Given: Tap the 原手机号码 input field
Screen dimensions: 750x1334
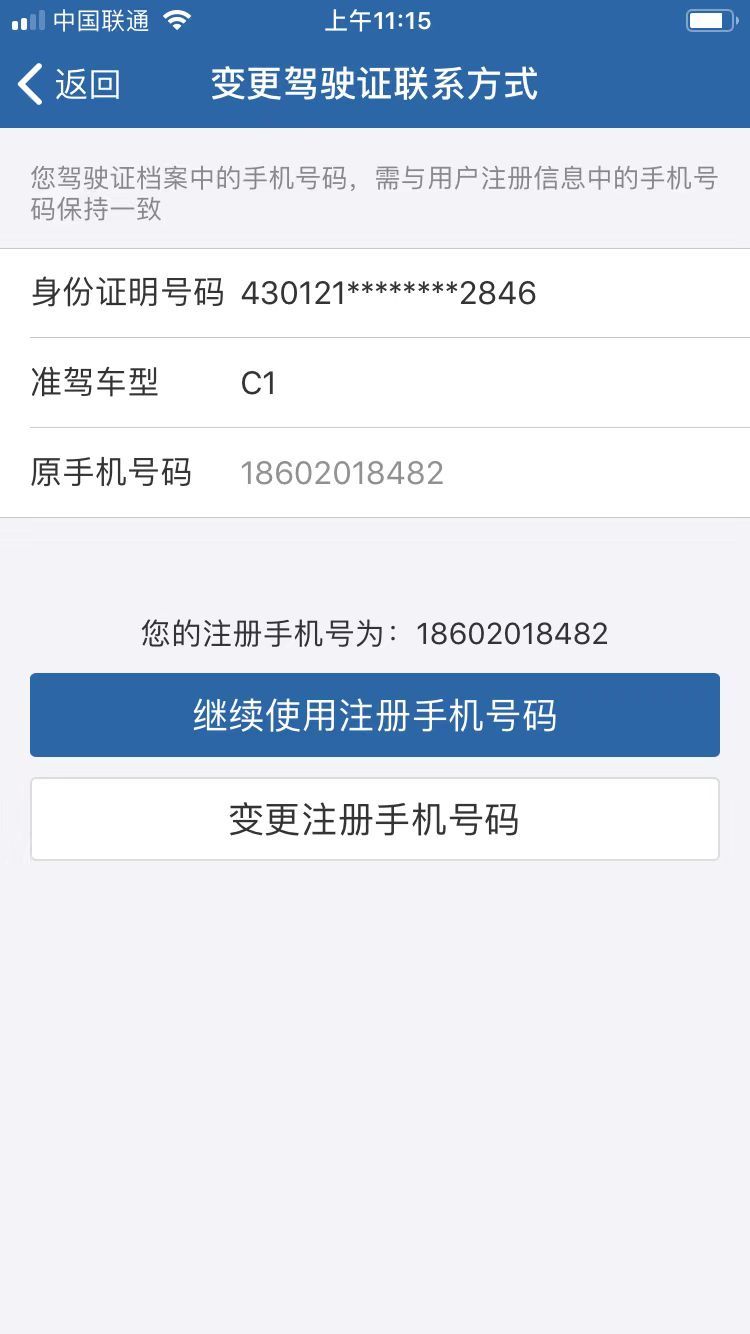Looking at the screenshot, I should [450, 472].
